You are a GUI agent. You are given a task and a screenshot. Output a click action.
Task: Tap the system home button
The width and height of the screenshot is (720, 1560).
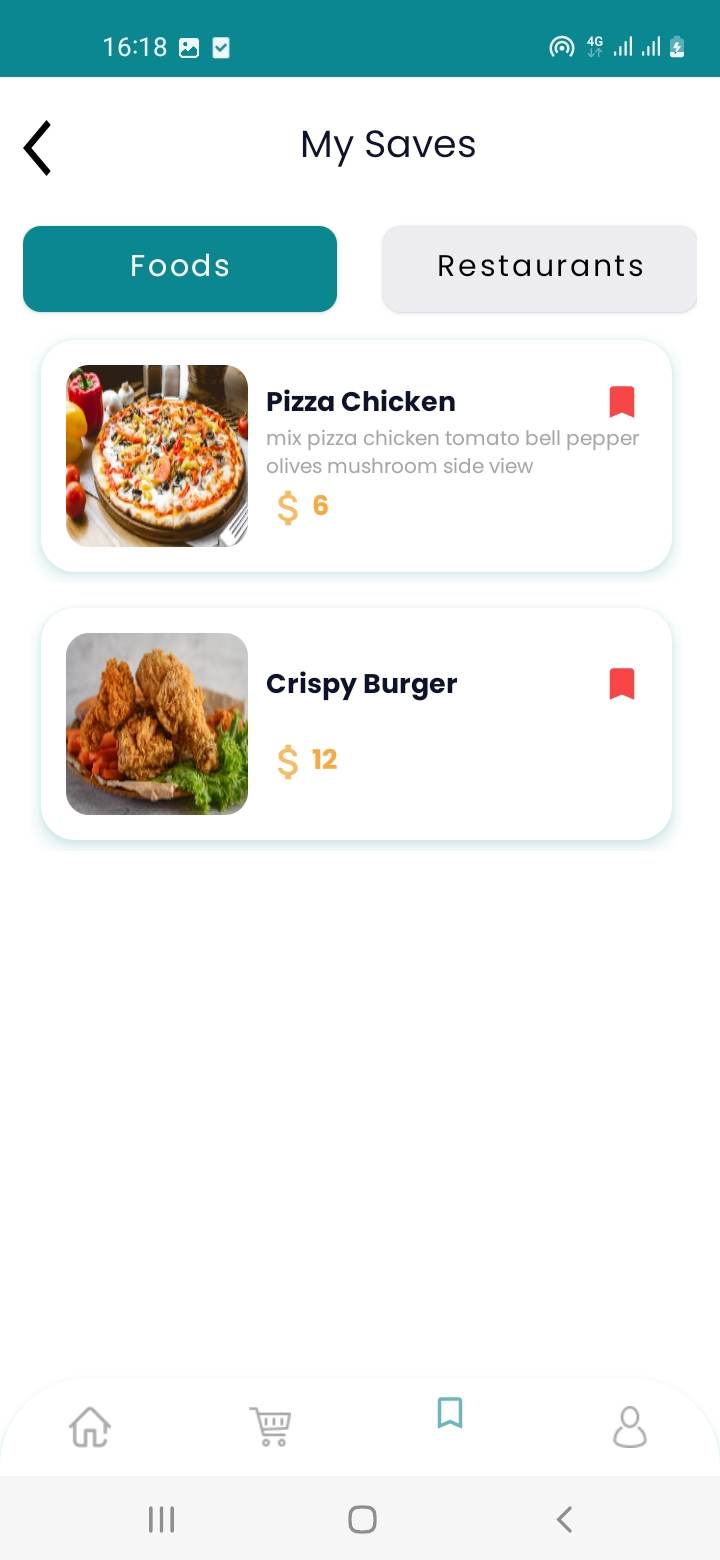[362, 1520]
